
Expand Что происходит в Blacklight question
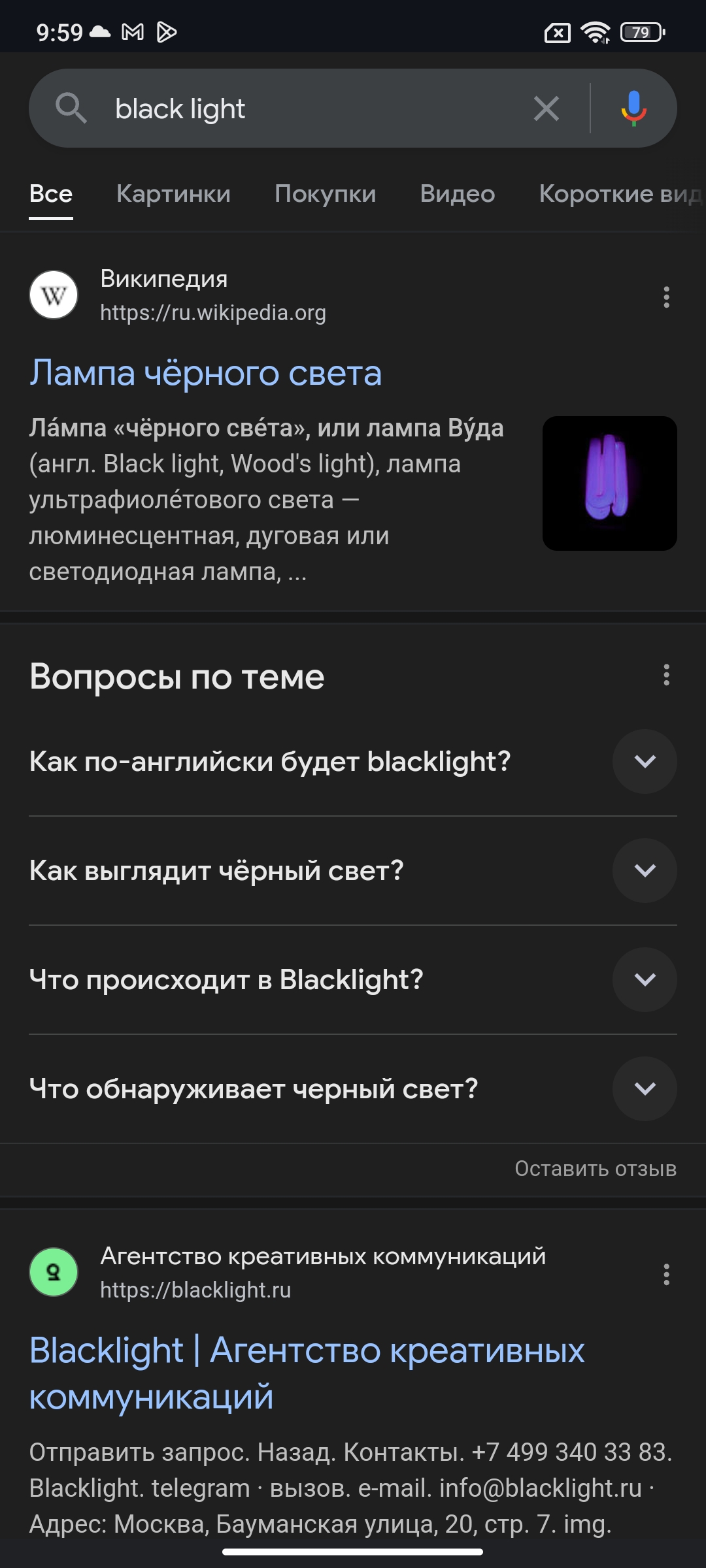point(353,980)
